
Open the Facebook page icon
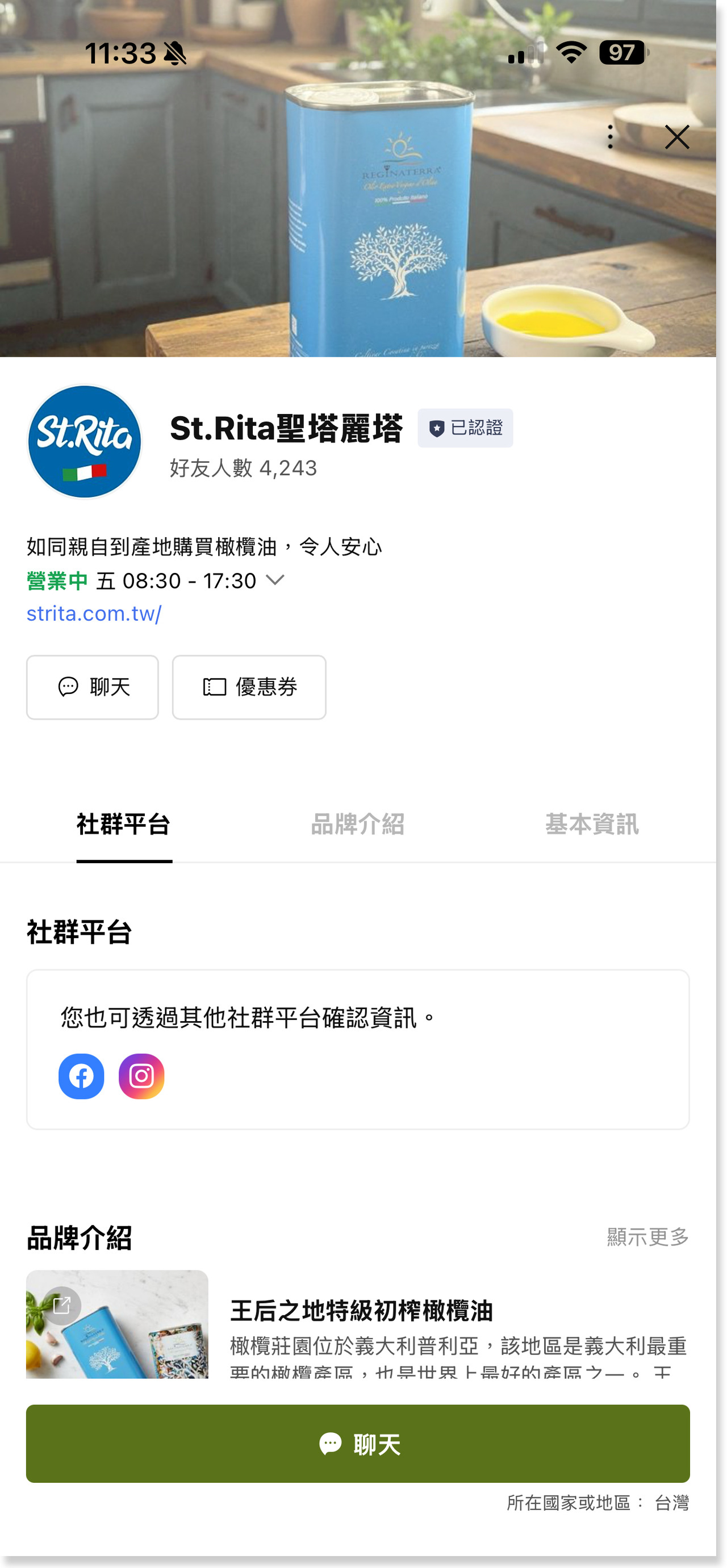81,1076
